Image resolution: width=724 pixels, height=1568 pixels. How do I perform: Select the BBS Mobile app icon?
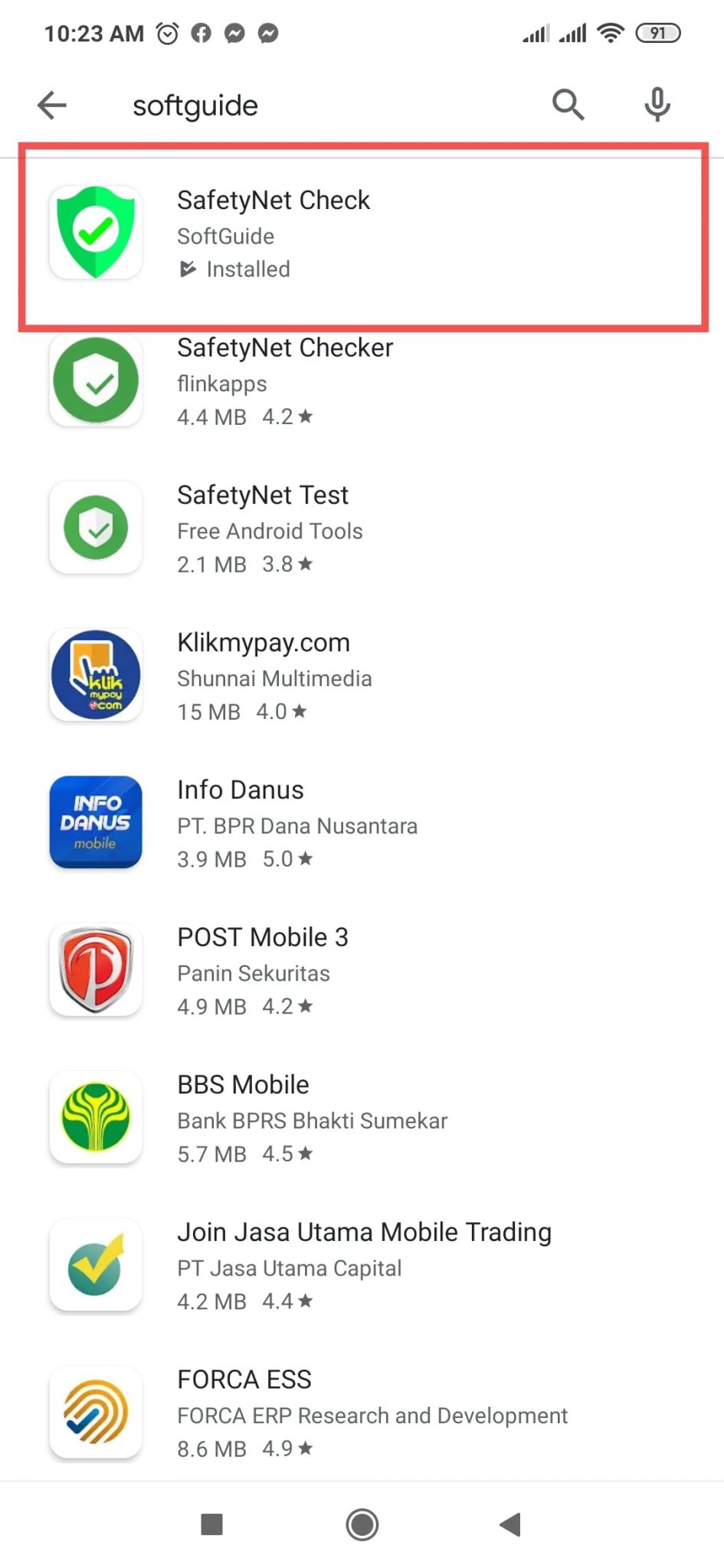coord(95,1116)
